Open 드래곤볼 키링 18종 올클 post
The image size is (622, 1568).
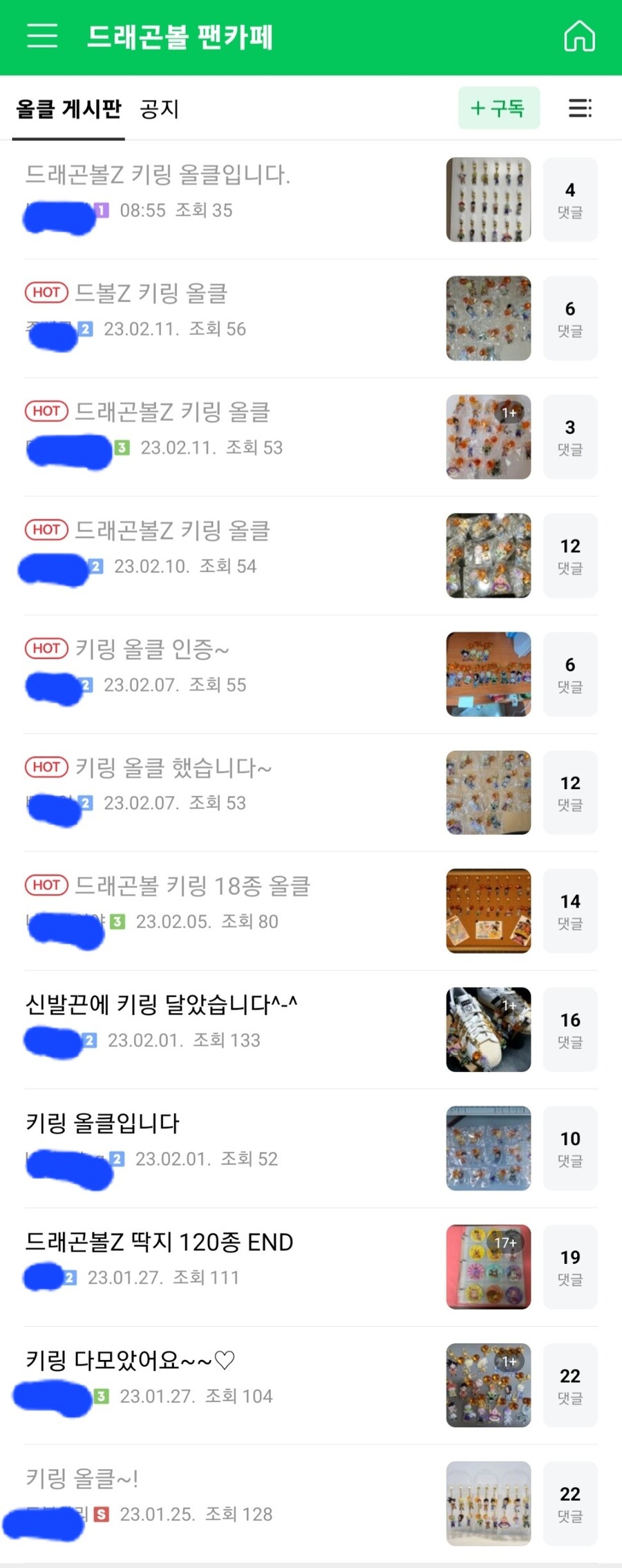coord(193,886)
